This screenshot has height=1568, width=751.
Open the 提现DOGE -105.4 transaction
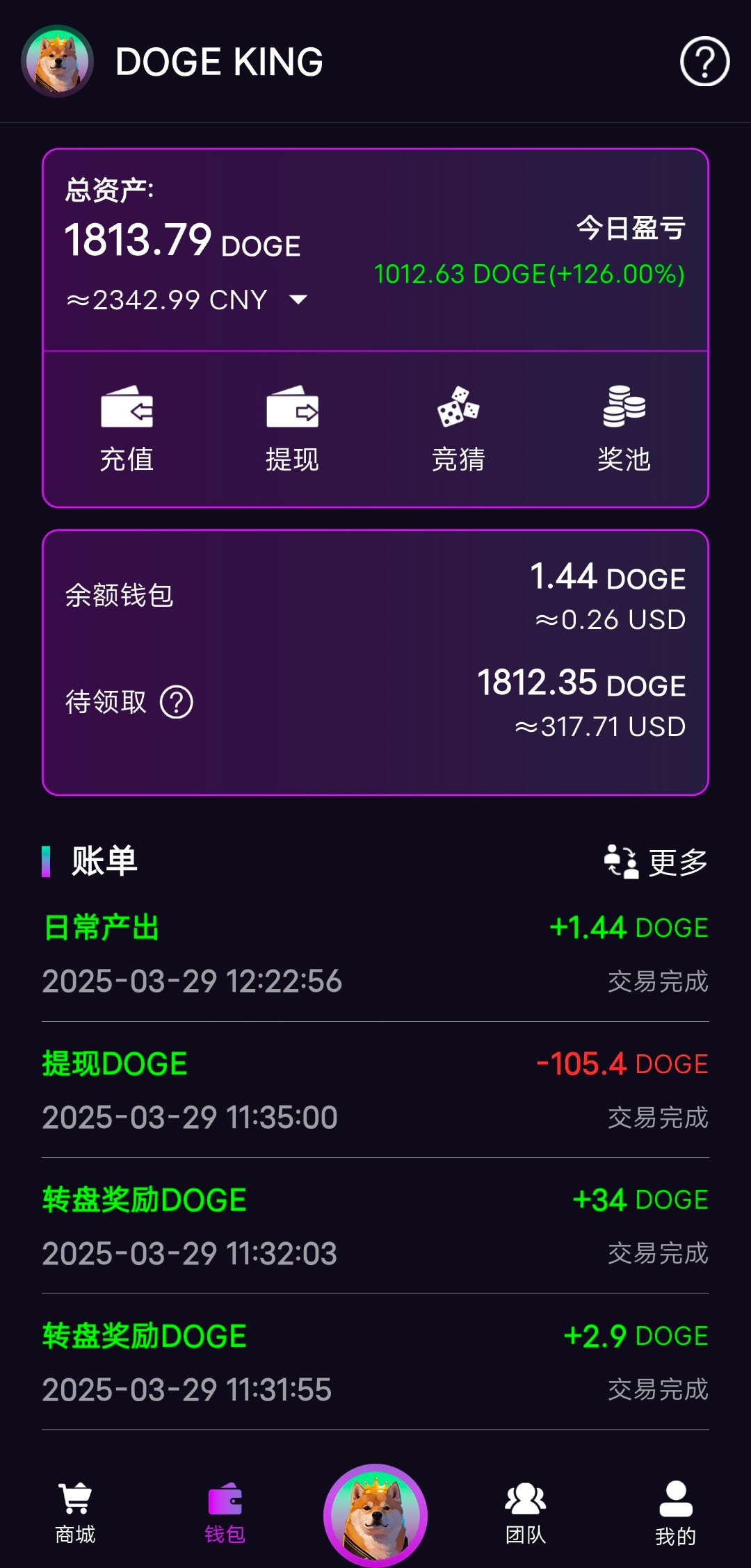pos(375,1090)
